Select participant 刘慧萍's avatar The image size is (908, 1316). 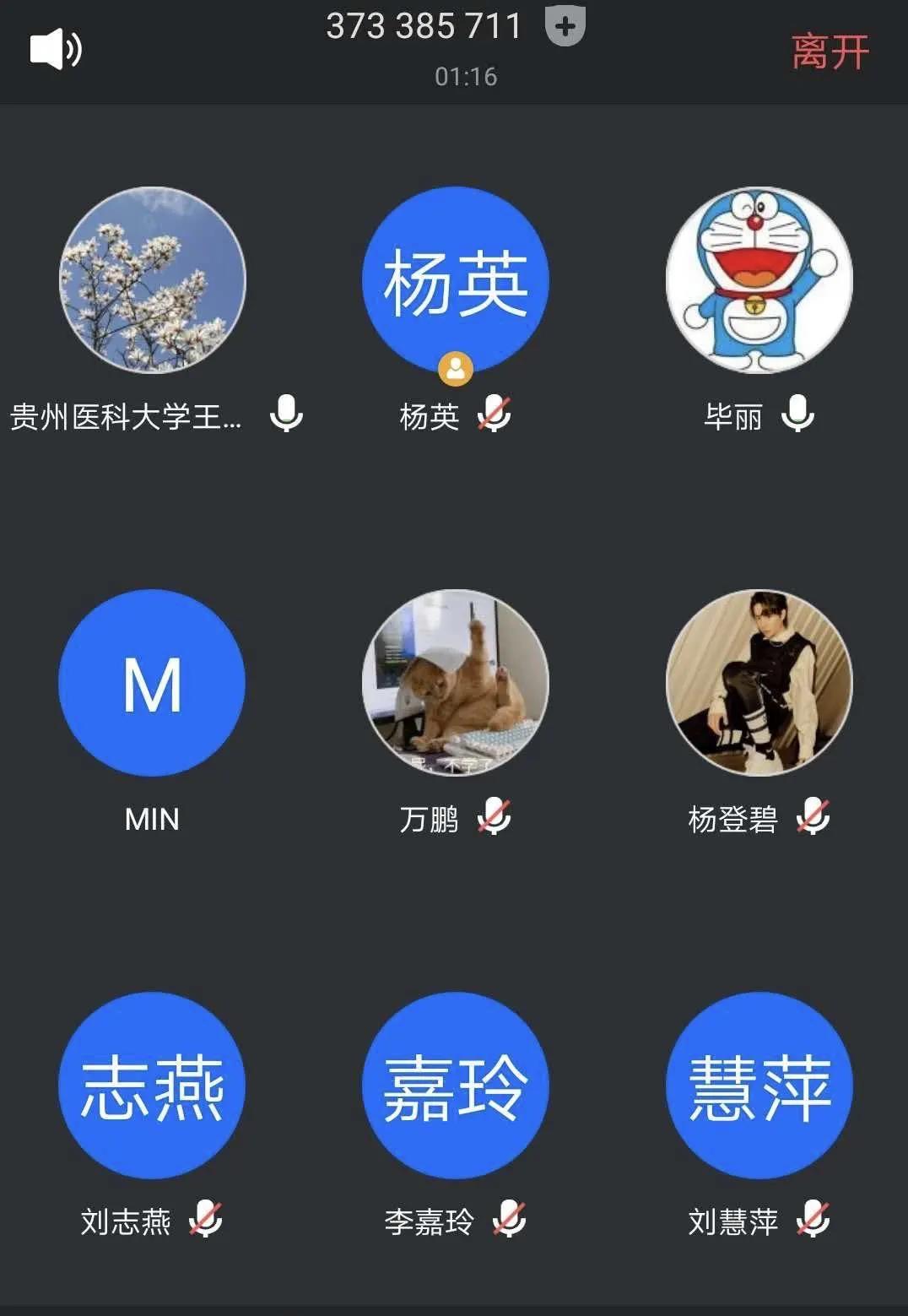(759, 1086)
